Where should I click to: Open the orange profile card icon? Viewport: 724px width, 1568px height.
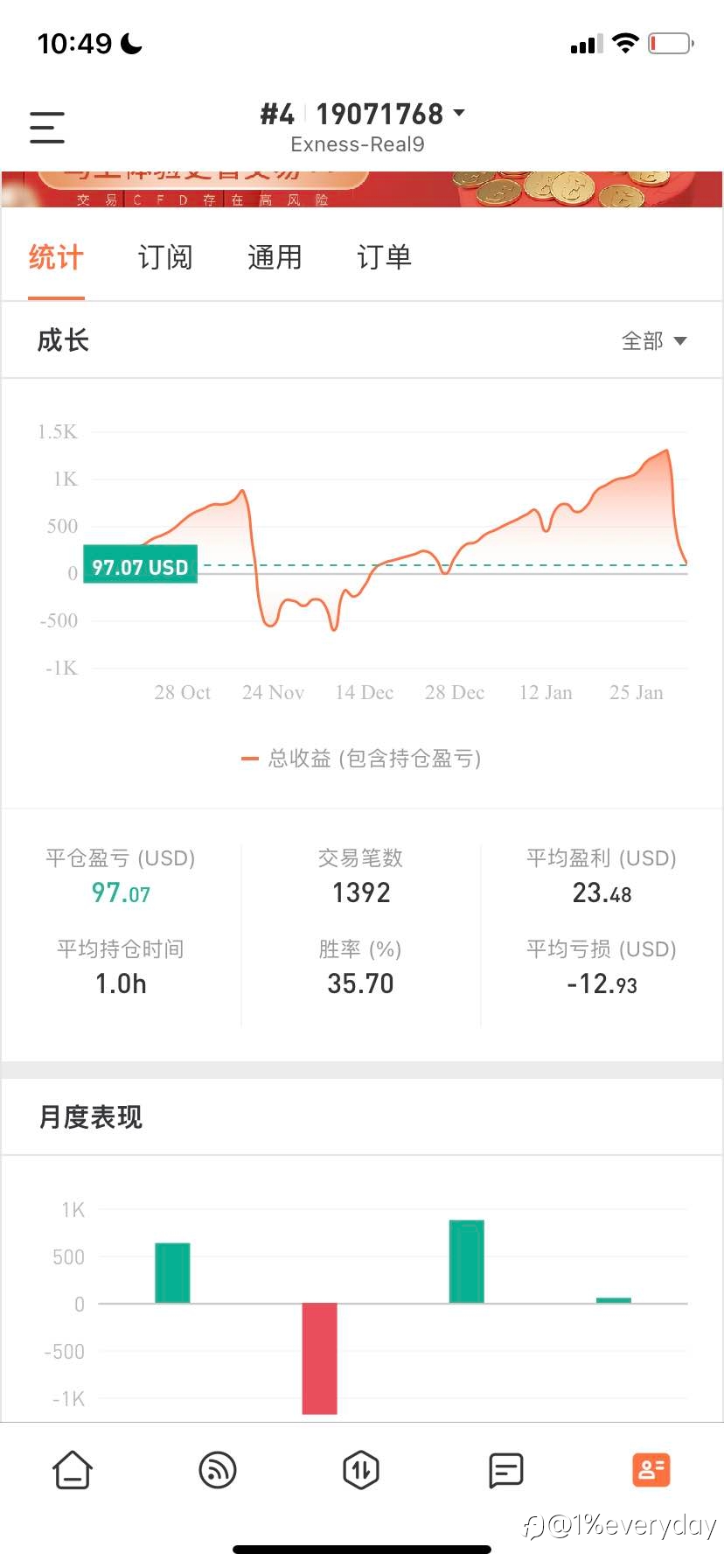(x=651, y=1470)
